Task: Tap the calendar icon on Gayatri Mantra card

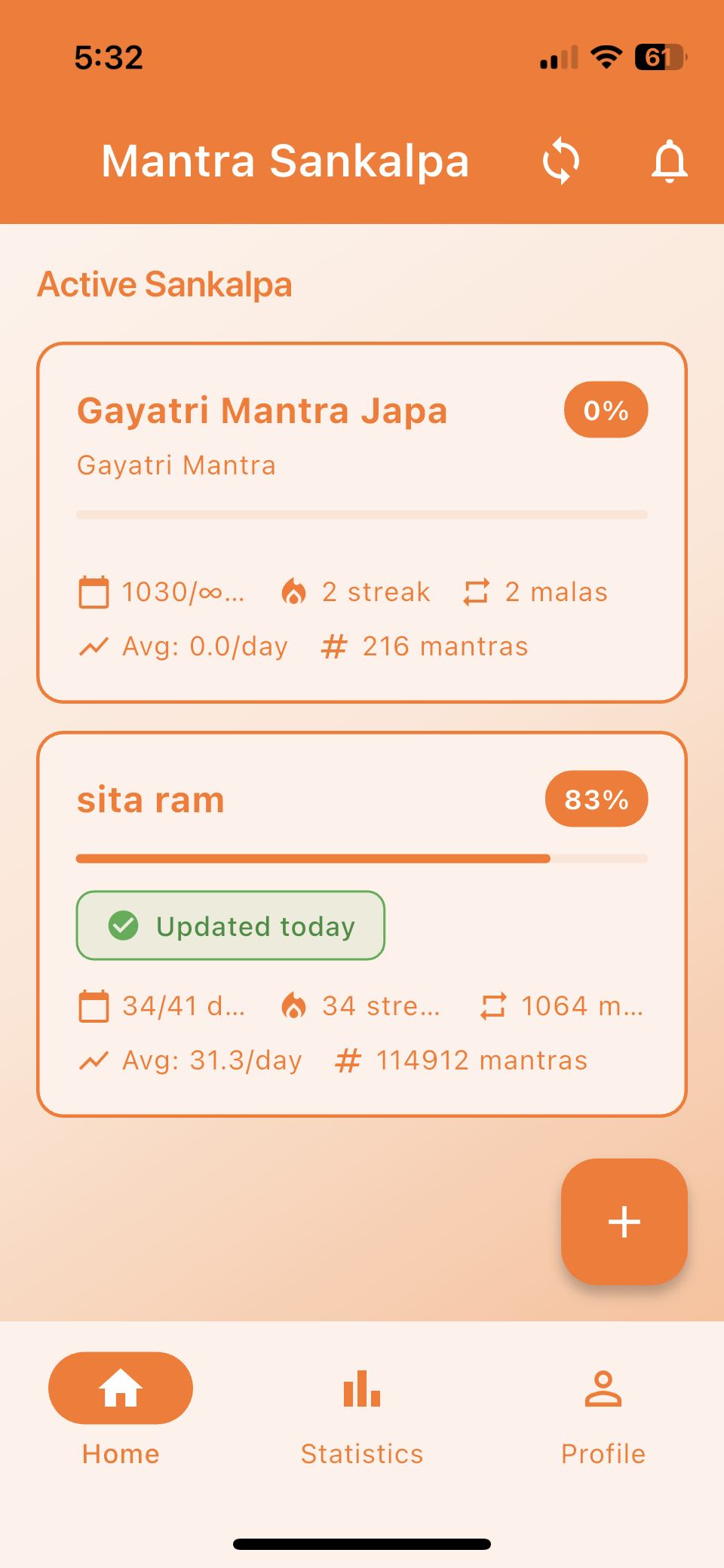Action: coord(94,591)
